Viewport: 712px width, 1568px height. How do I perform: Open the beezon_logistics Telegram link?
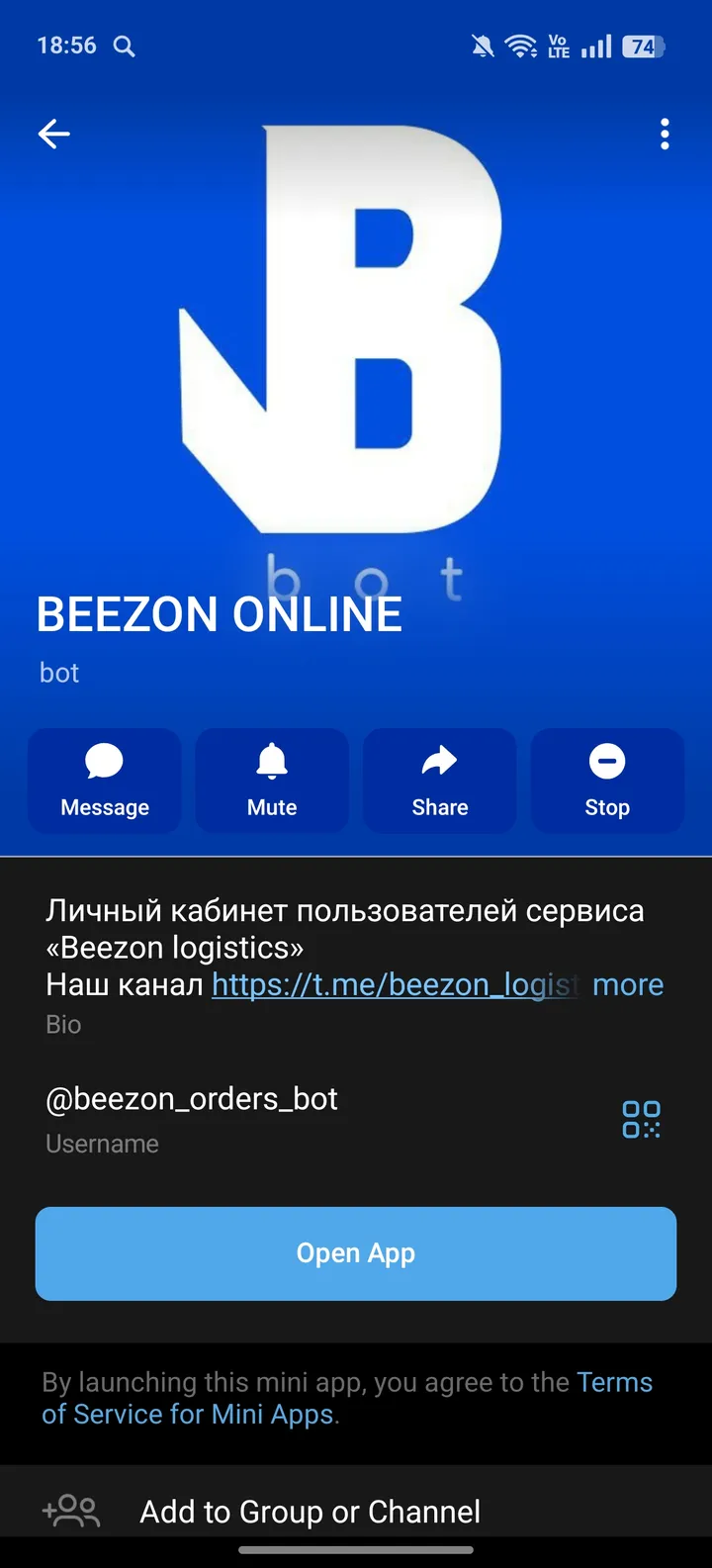[392, 984]
